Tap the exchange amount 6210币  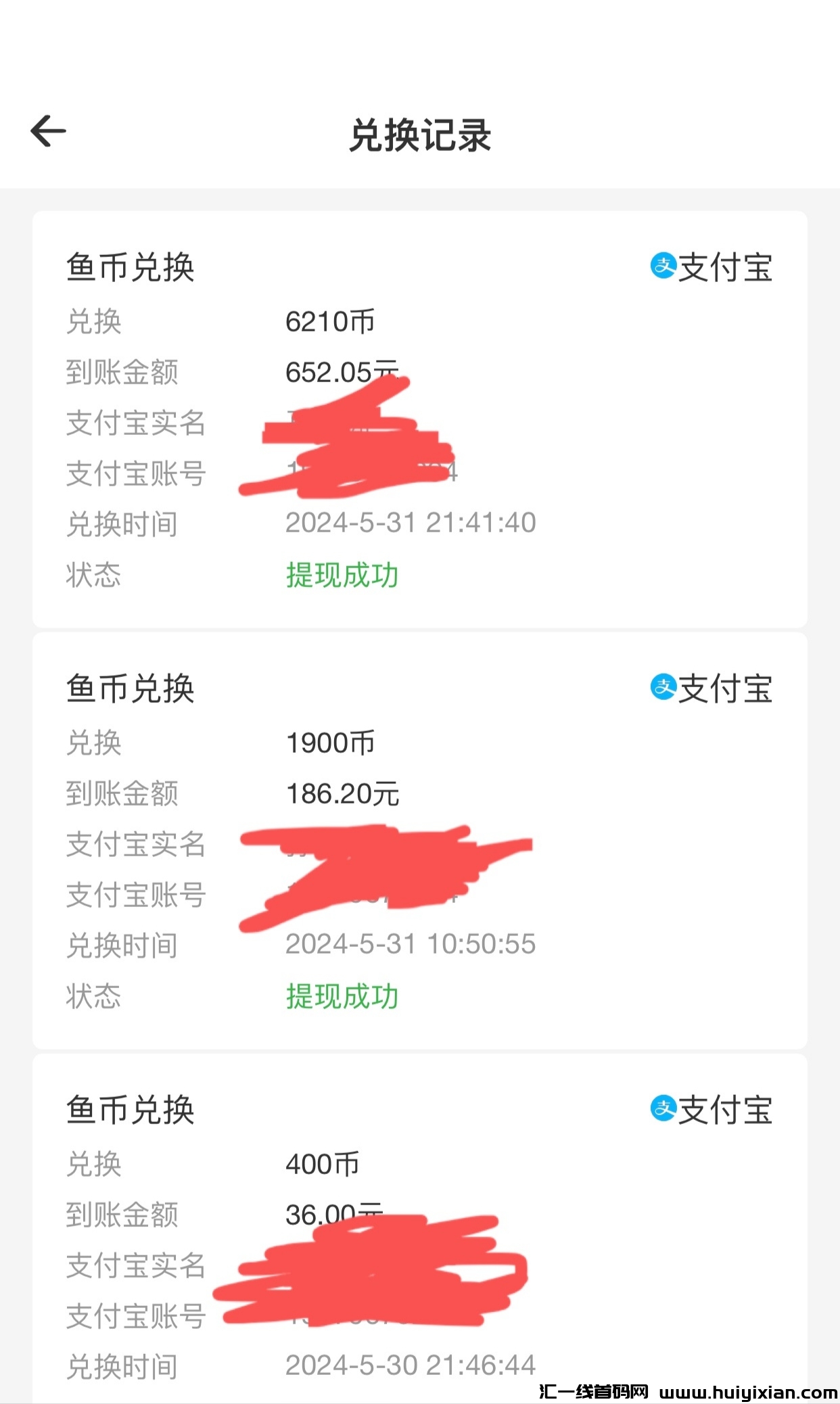pos(327,322)
